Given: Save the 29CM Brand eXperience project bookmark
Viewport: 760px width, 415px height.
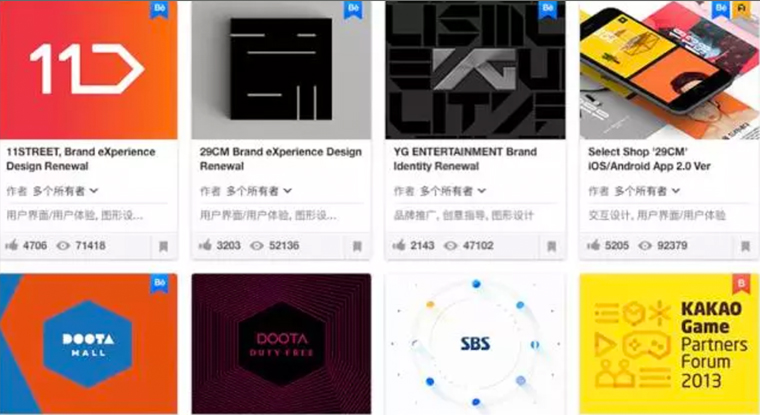Looking at the screenshot, I should tap(357, 245).
